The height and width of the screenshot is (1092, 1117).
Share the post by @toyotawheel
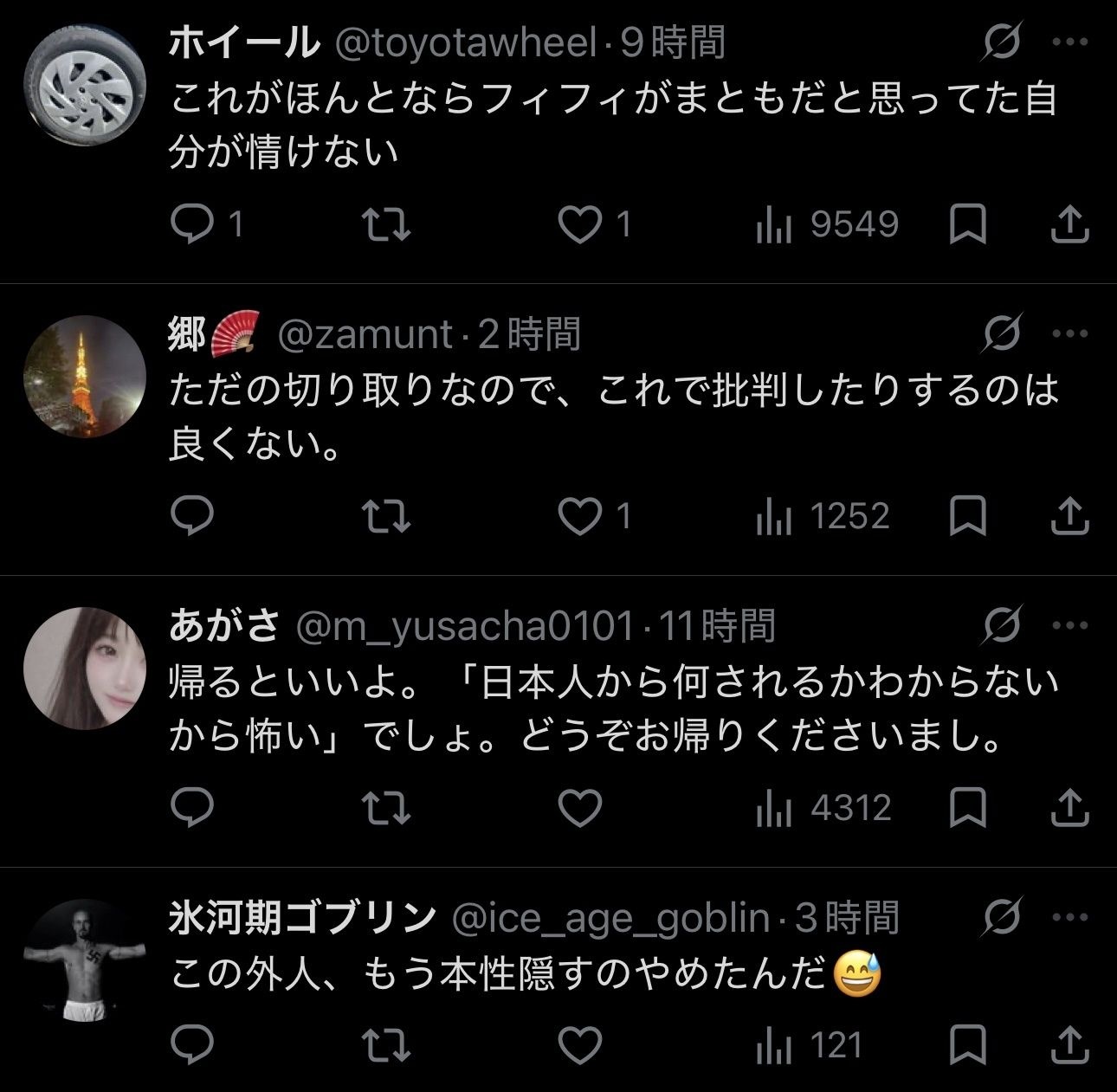(1069, 225)
